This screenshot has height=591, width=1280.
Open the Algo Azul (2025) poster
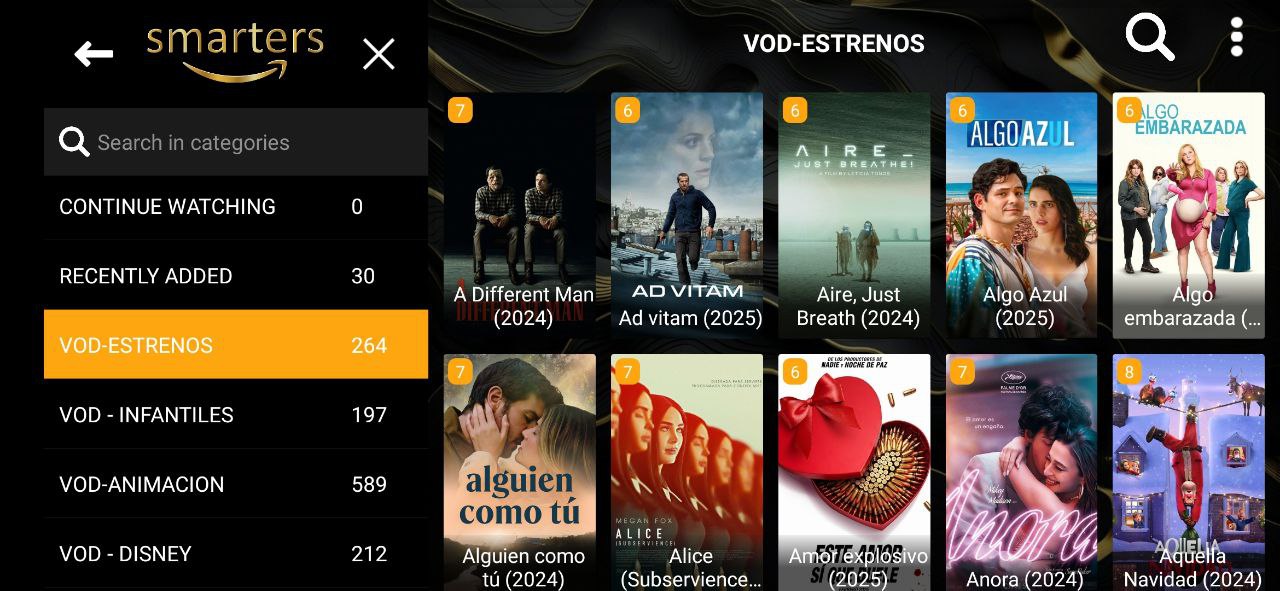point(1022,215)
